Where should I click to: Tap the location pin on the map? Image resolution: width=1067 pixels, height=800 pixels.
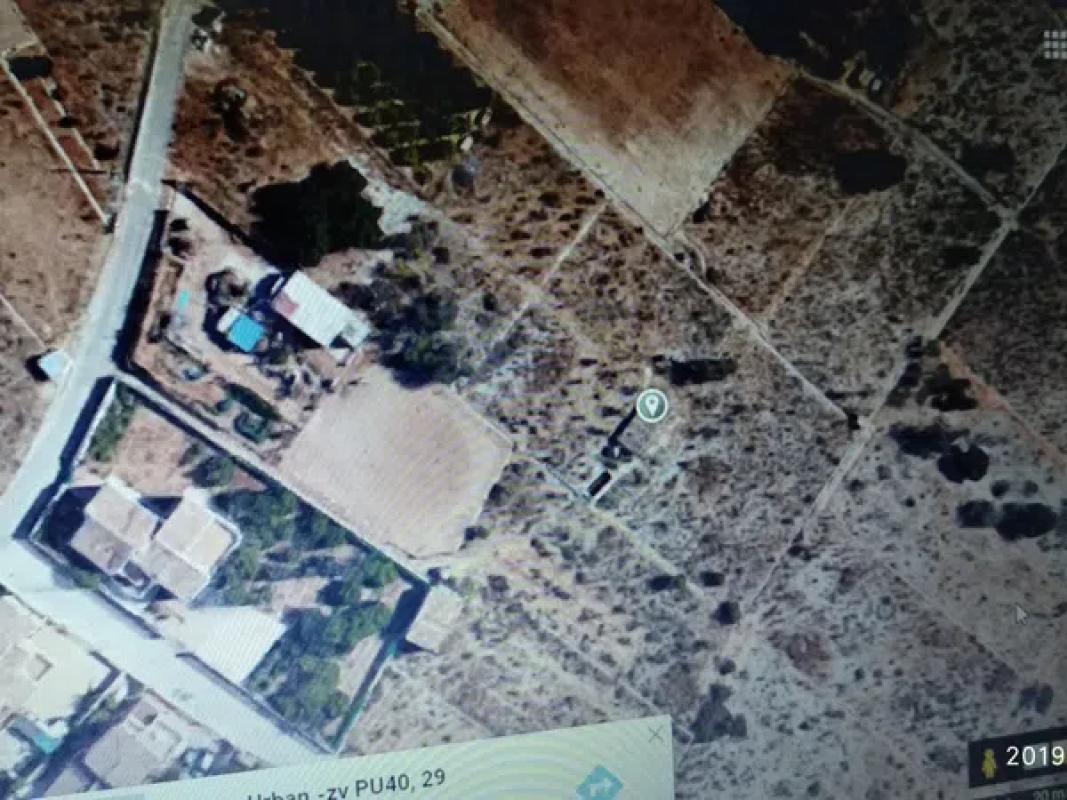[652, 406]
